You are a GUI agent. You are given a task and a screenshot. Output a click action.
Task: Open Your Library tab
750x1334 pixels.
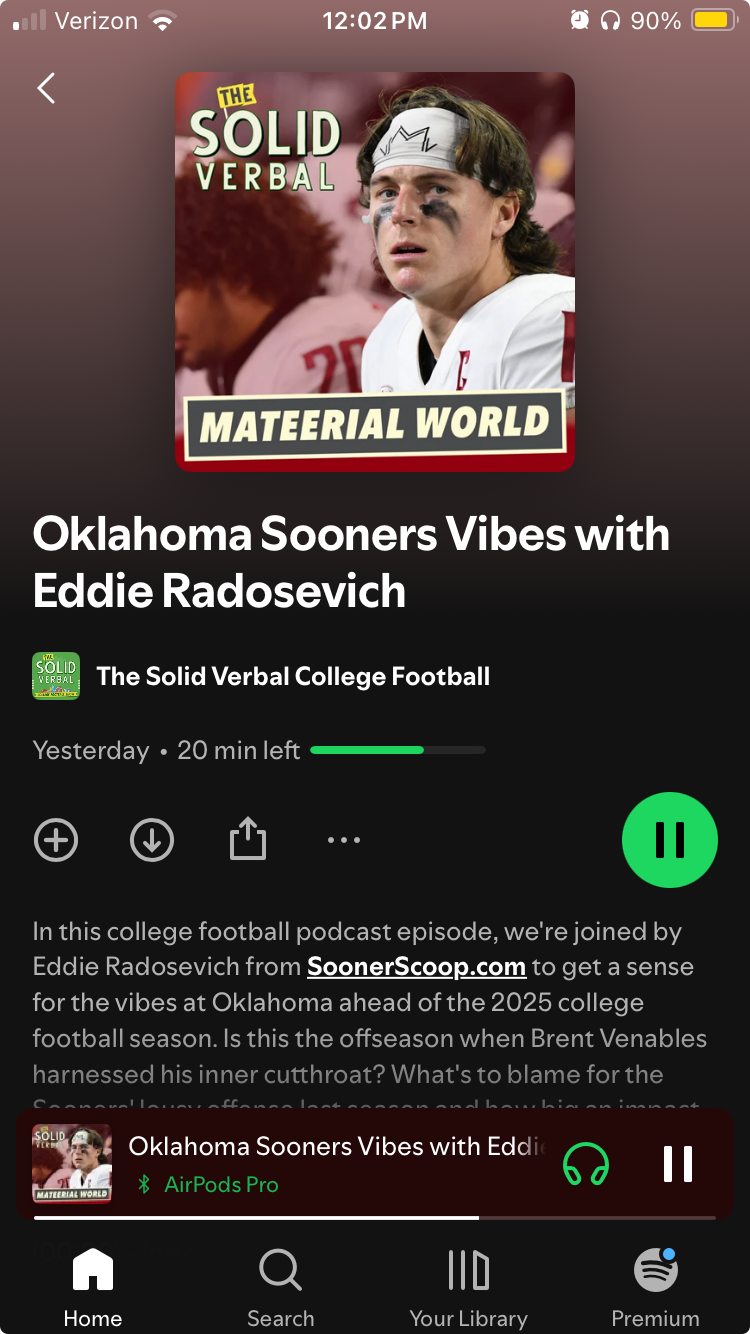(468, 1288)
